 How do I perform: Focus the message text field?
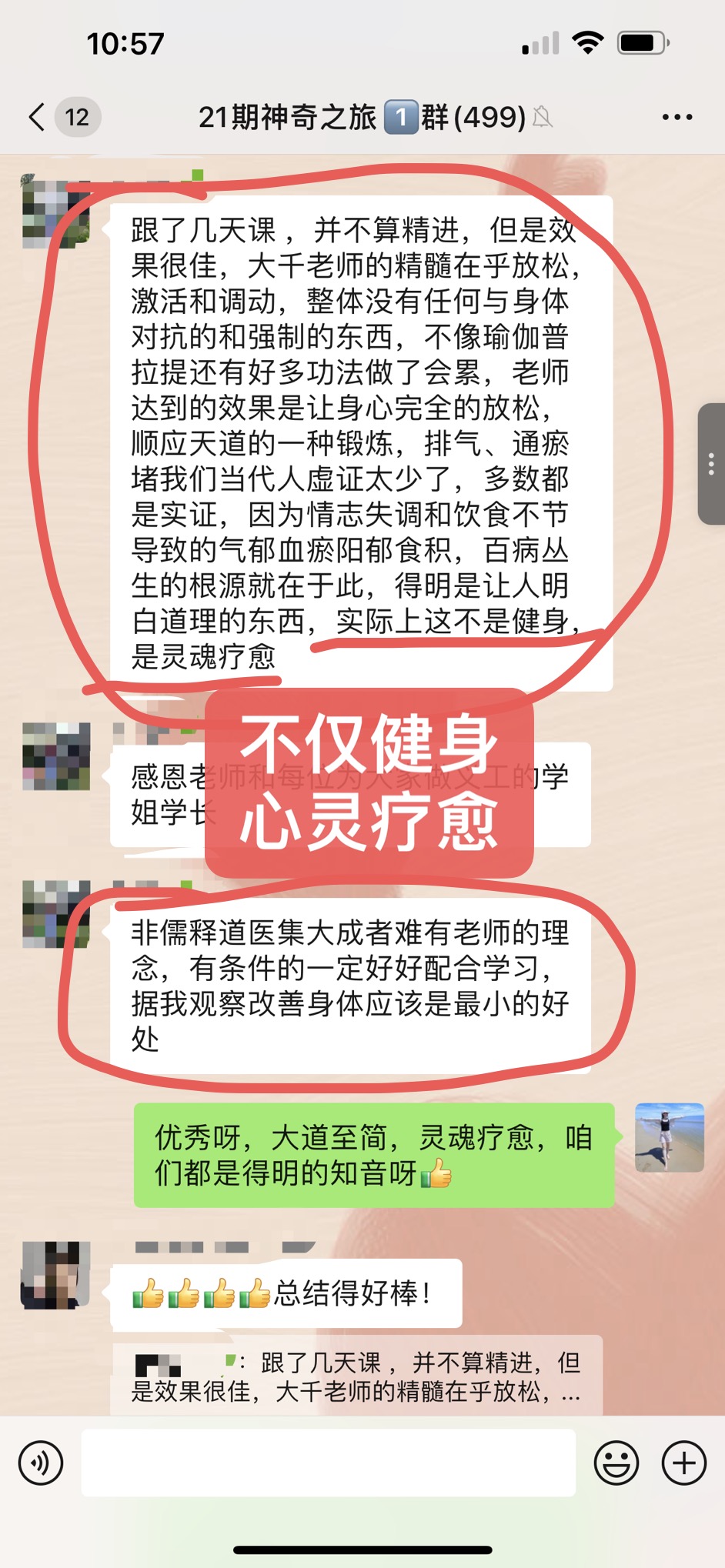329,1463
